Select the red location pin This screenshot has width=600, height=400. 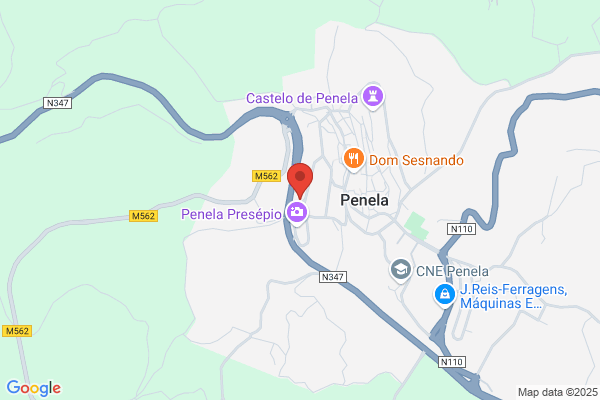[300, 181]
